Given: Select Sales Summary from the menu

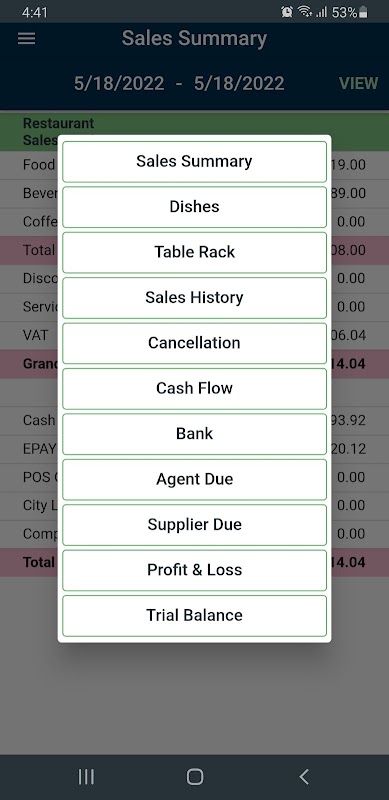Looking at the screenshot, I should click(x=194, y=161).
